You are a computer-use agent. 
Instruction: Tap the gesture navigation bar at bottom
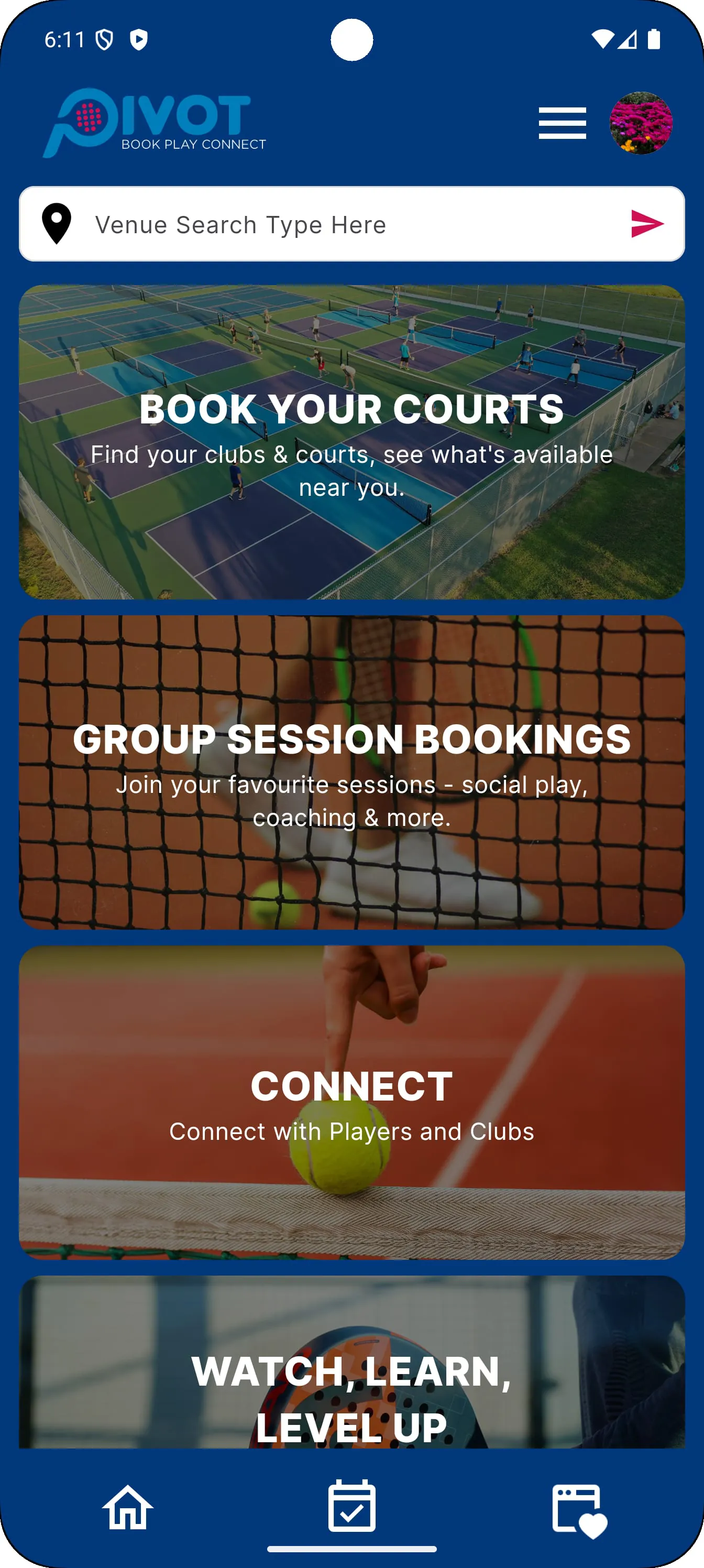pyautogui.click(x=351, y=1550)
